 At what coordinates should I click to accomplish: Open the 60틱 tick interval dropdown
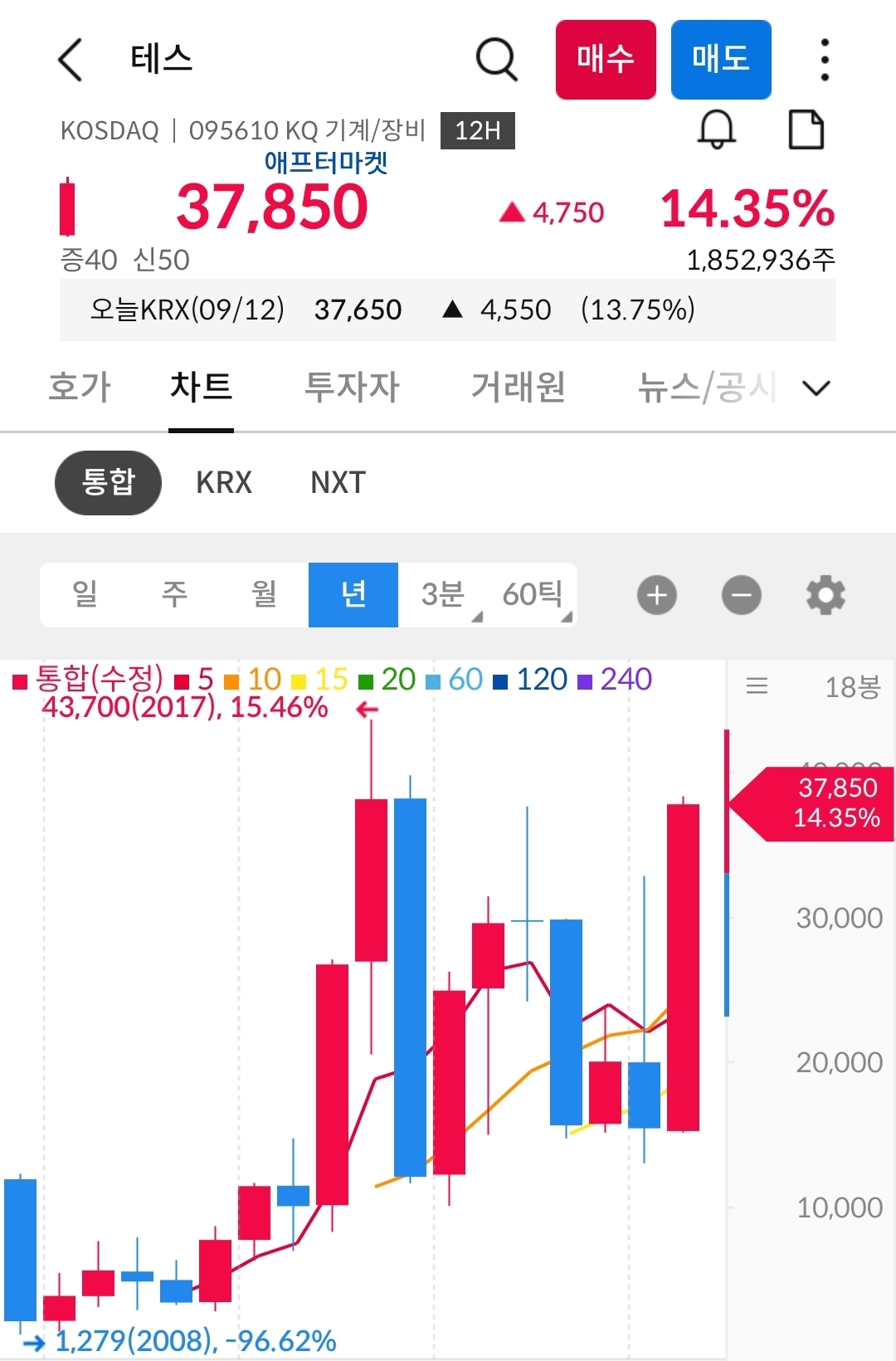pos(533,594)
